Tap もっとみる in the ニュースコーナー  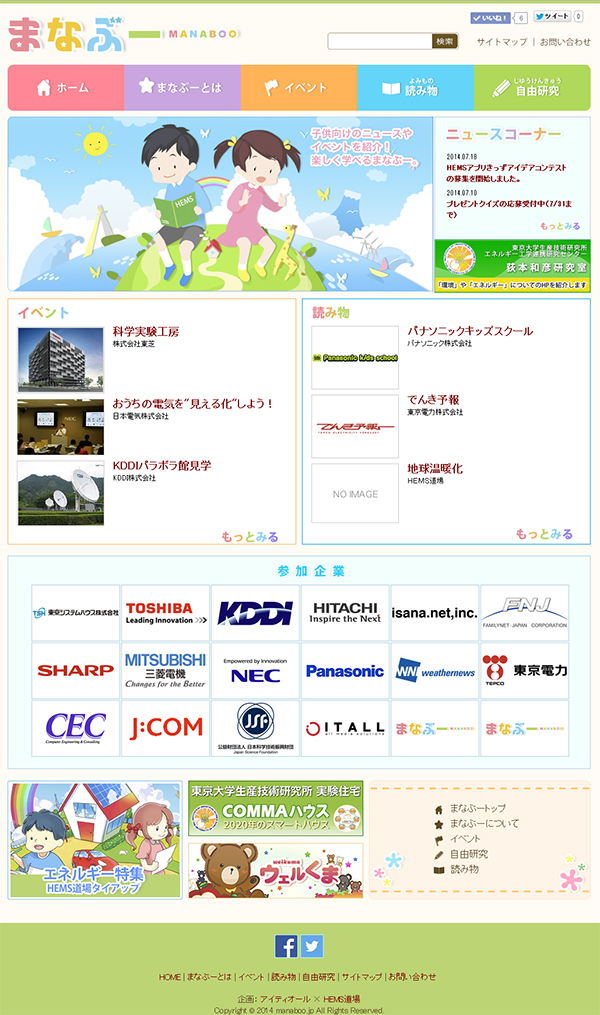(560, 227)
